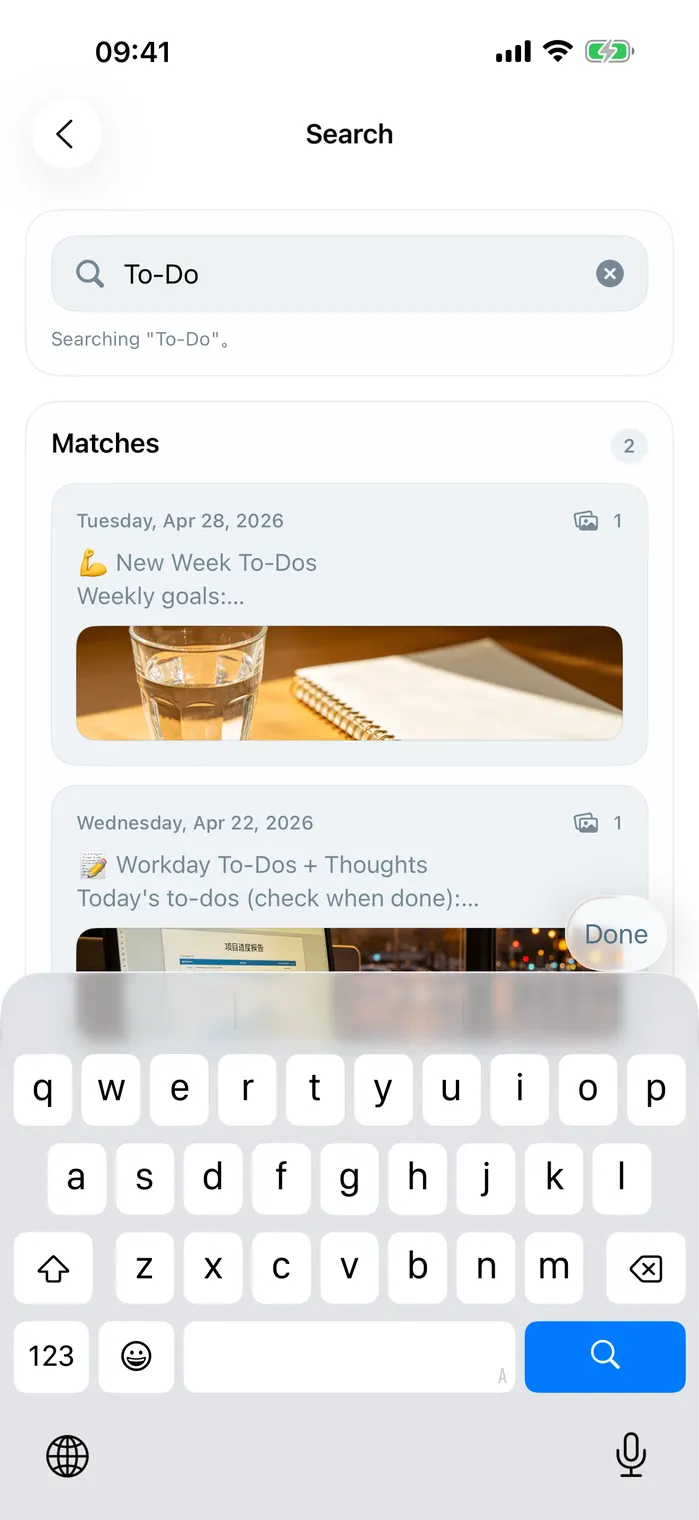Open the emoji keyboard
This screenshot has width=699, height=1520.
[136, 1356]
